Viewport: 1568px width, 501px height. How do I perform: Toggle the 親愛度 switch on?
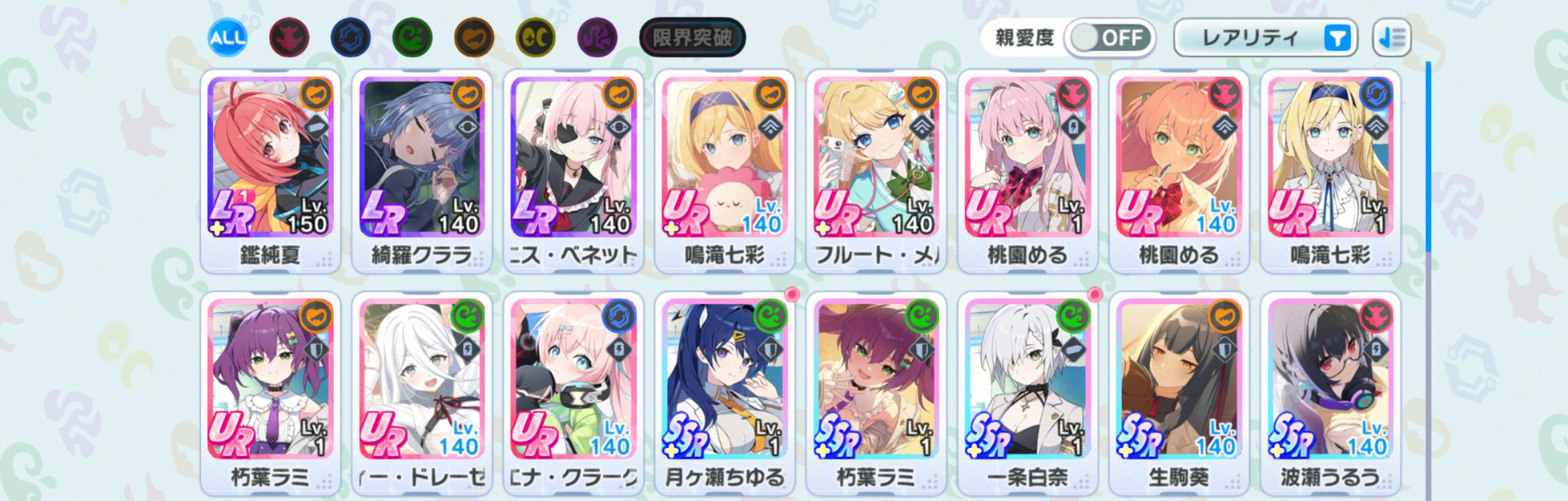1109,38
